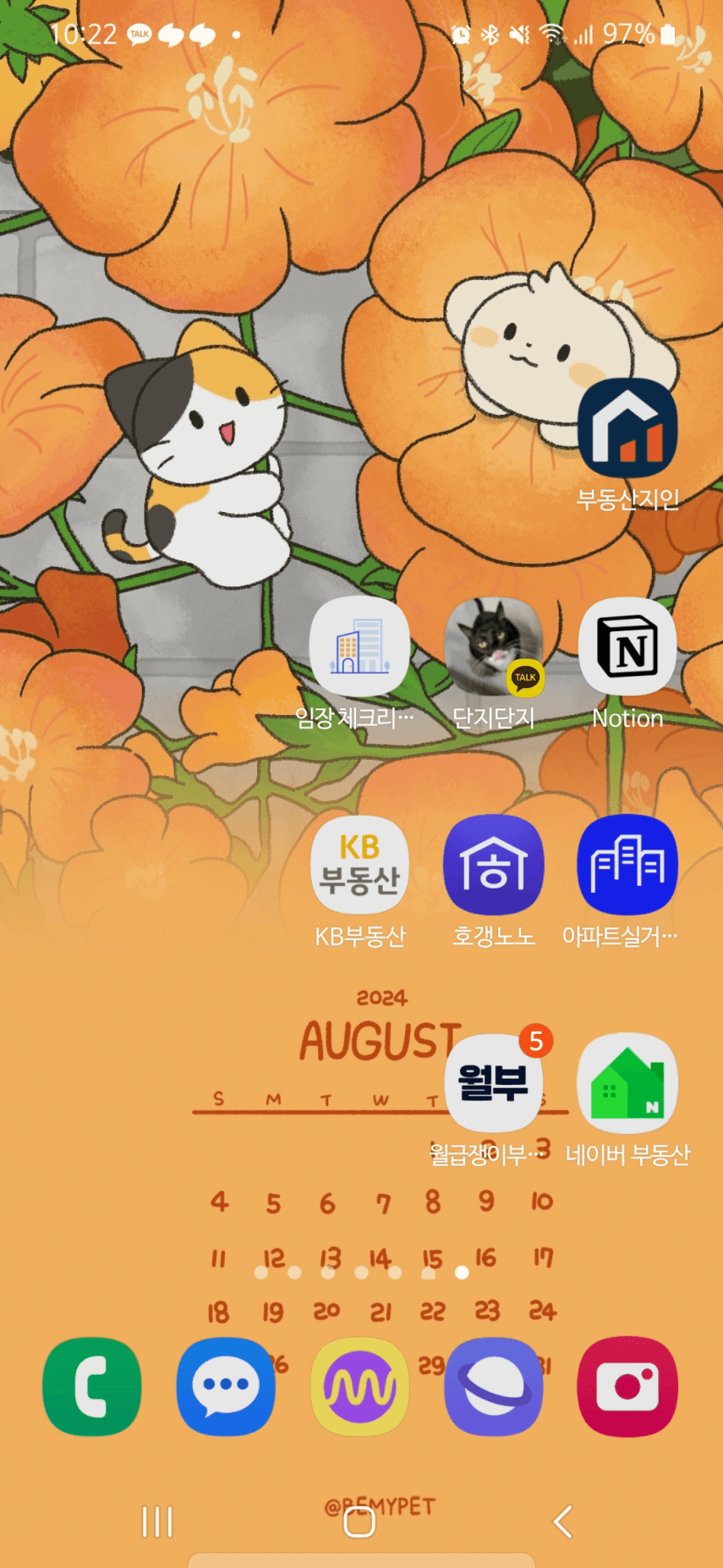
Task: Go back using the navigation bar arrow
Action: [x=562, y=1521]
